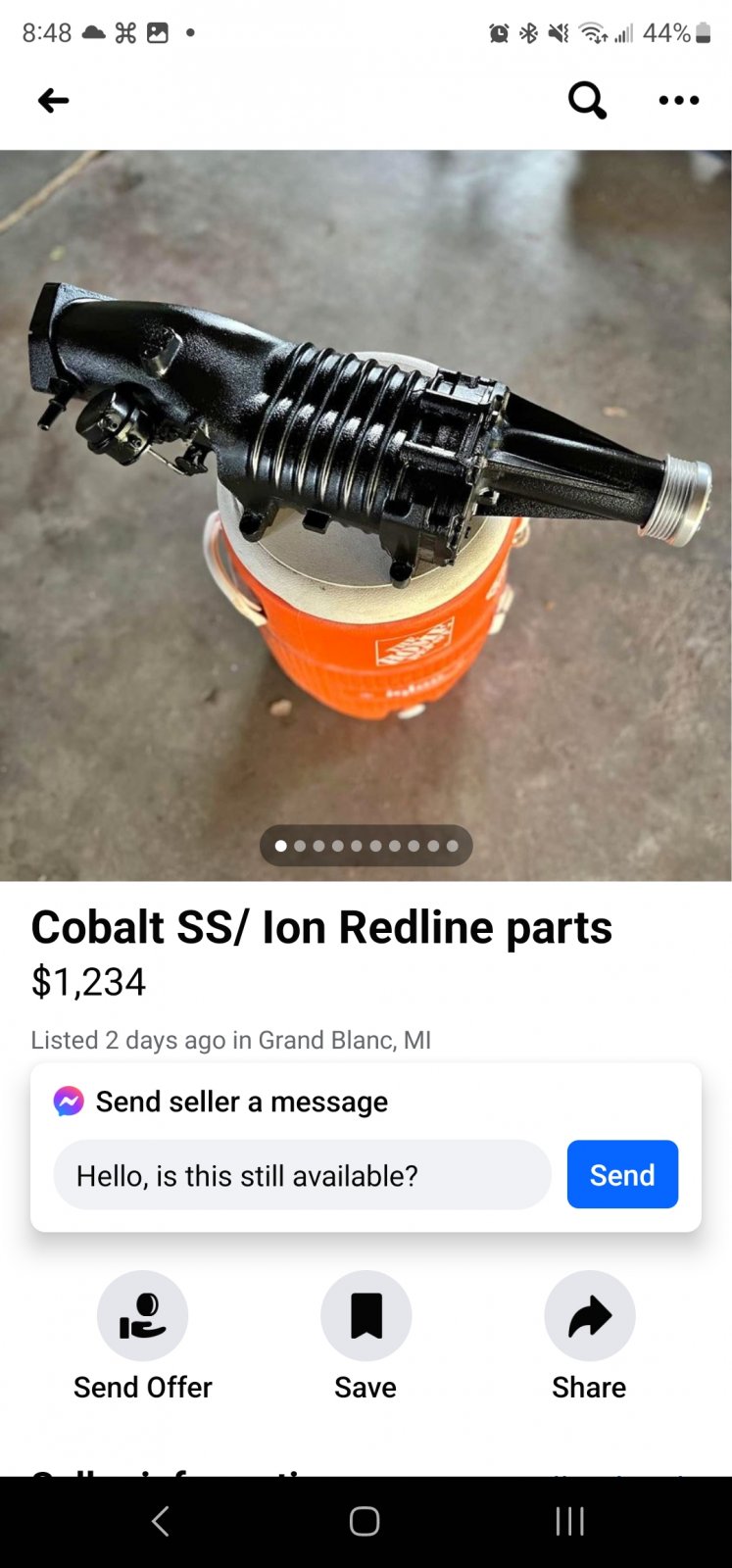Tap the message field to edit text
The width and height of the screenshot is (732, 1568).
click(302, 1174)
